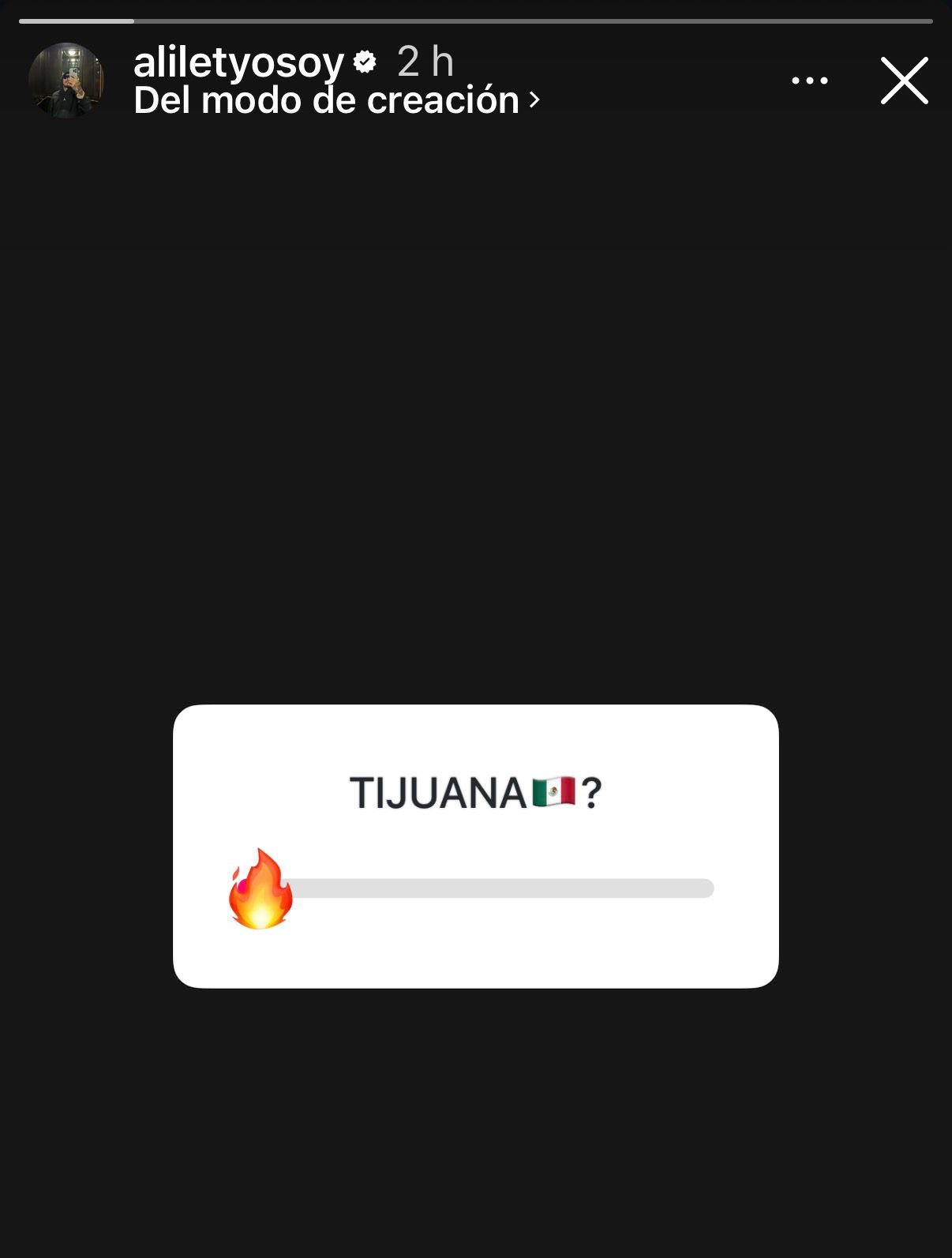This screenshot has height=1258, width=952.
Task: Close the story viewer
Action: click(904, 81)
